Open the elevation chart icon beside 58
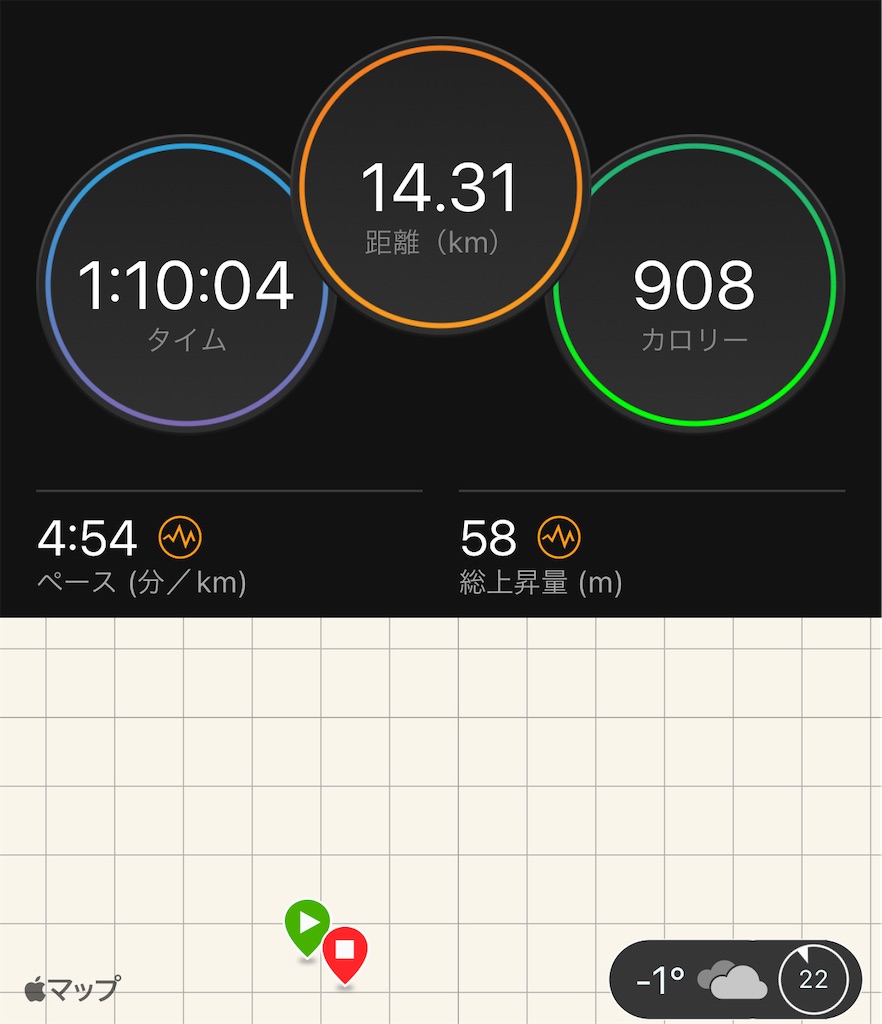This screenshot has height=1024, width=882. pos(559,539)
